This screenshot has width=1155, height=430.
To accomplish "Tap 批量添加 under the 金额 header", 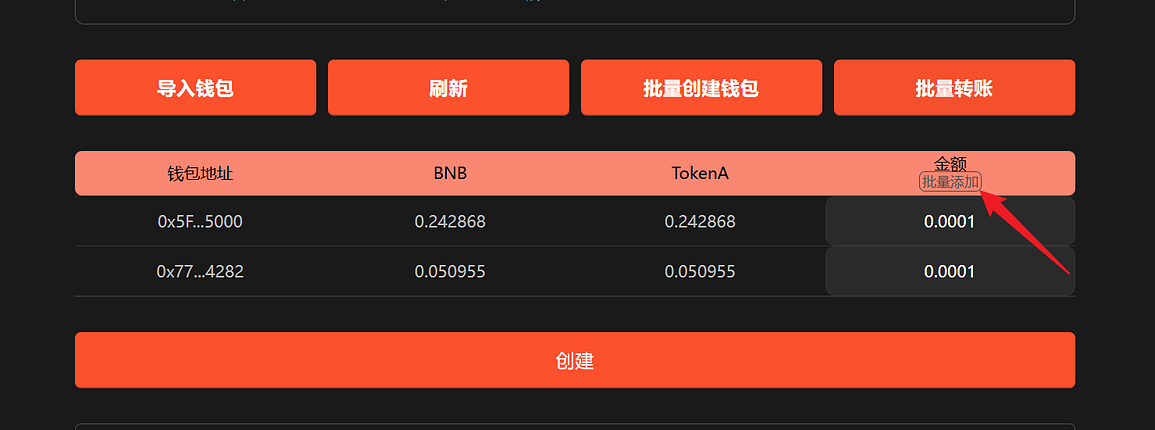I will pos(950,182).
